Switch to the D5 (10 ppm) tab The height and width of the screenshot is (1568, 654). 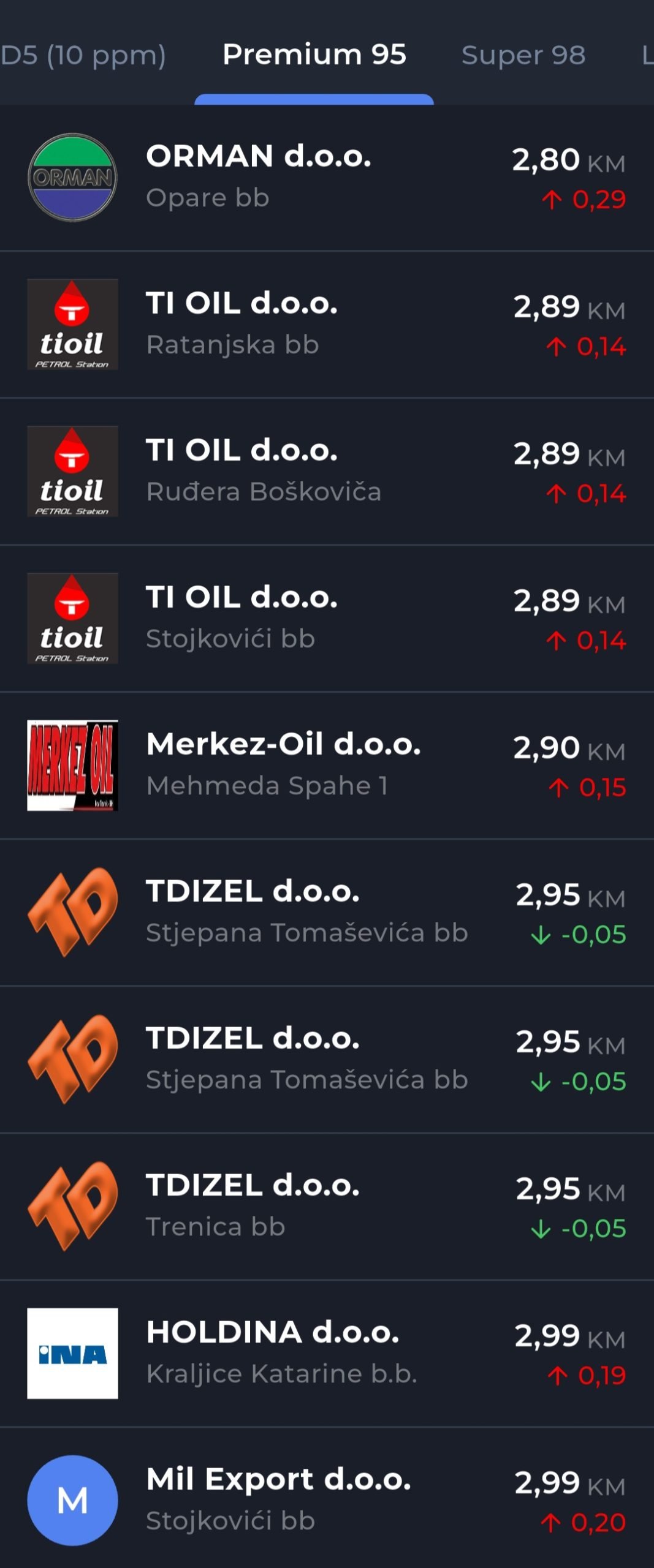(x=83, y=56)
